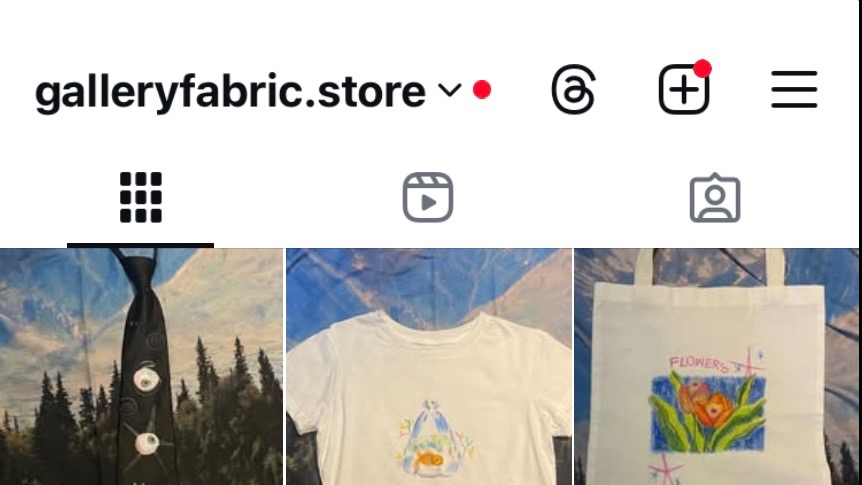Switch to the posts grid tab
Viewport: 862px width, 485px height.
tap(141, 197)
